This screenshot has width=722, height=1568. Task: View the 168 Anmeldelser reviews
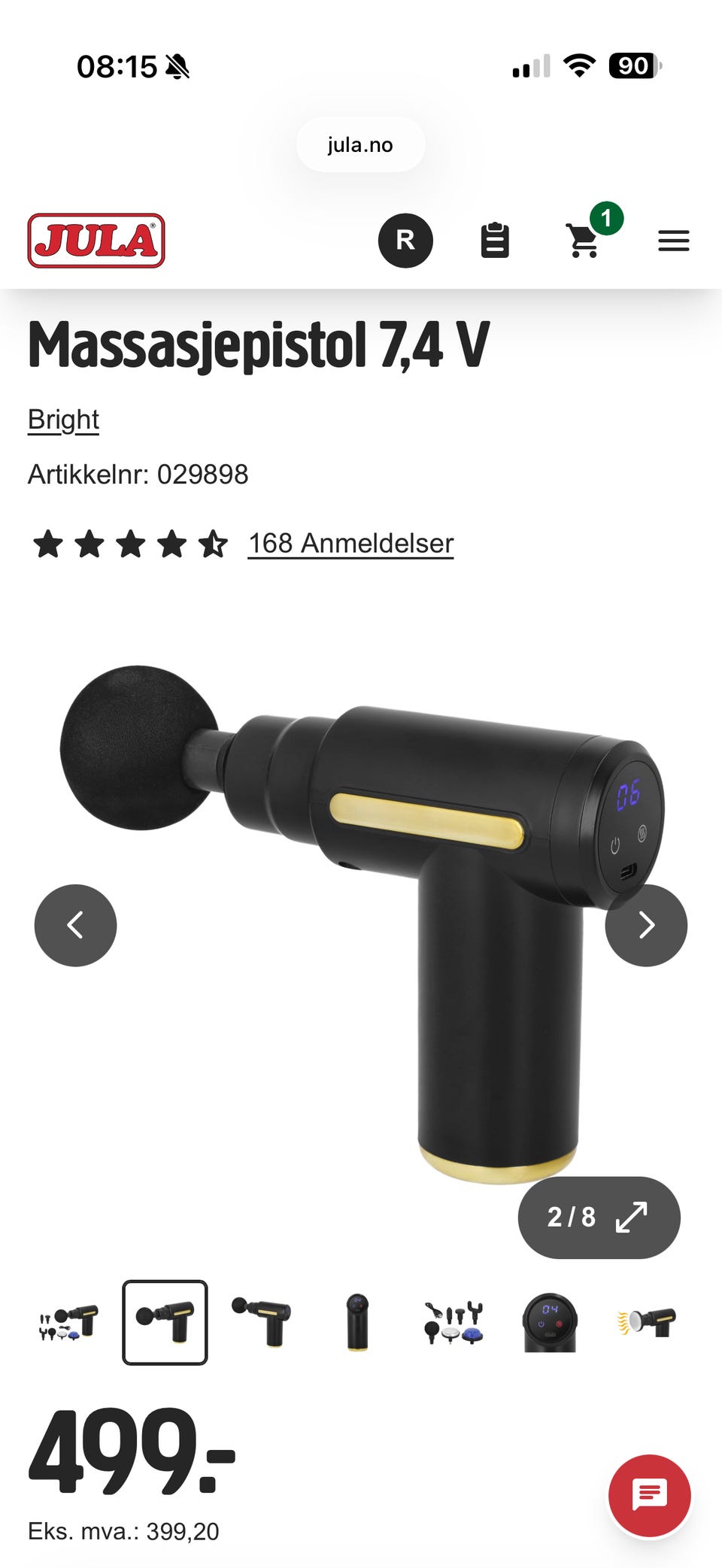coord(350,543)
